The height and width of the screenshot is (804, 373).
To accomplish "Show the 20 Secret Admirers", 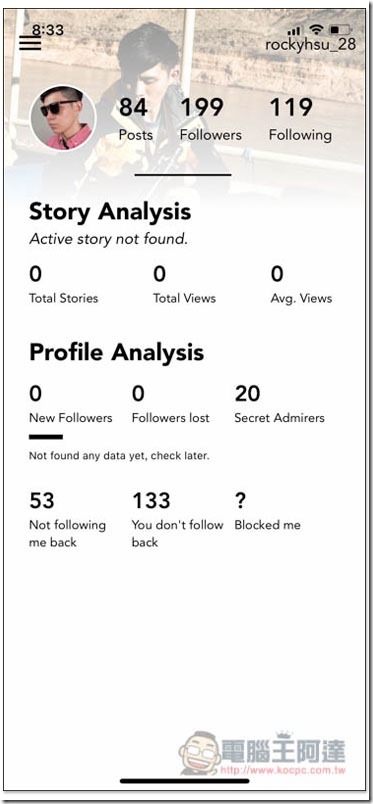I will (279, 405).
